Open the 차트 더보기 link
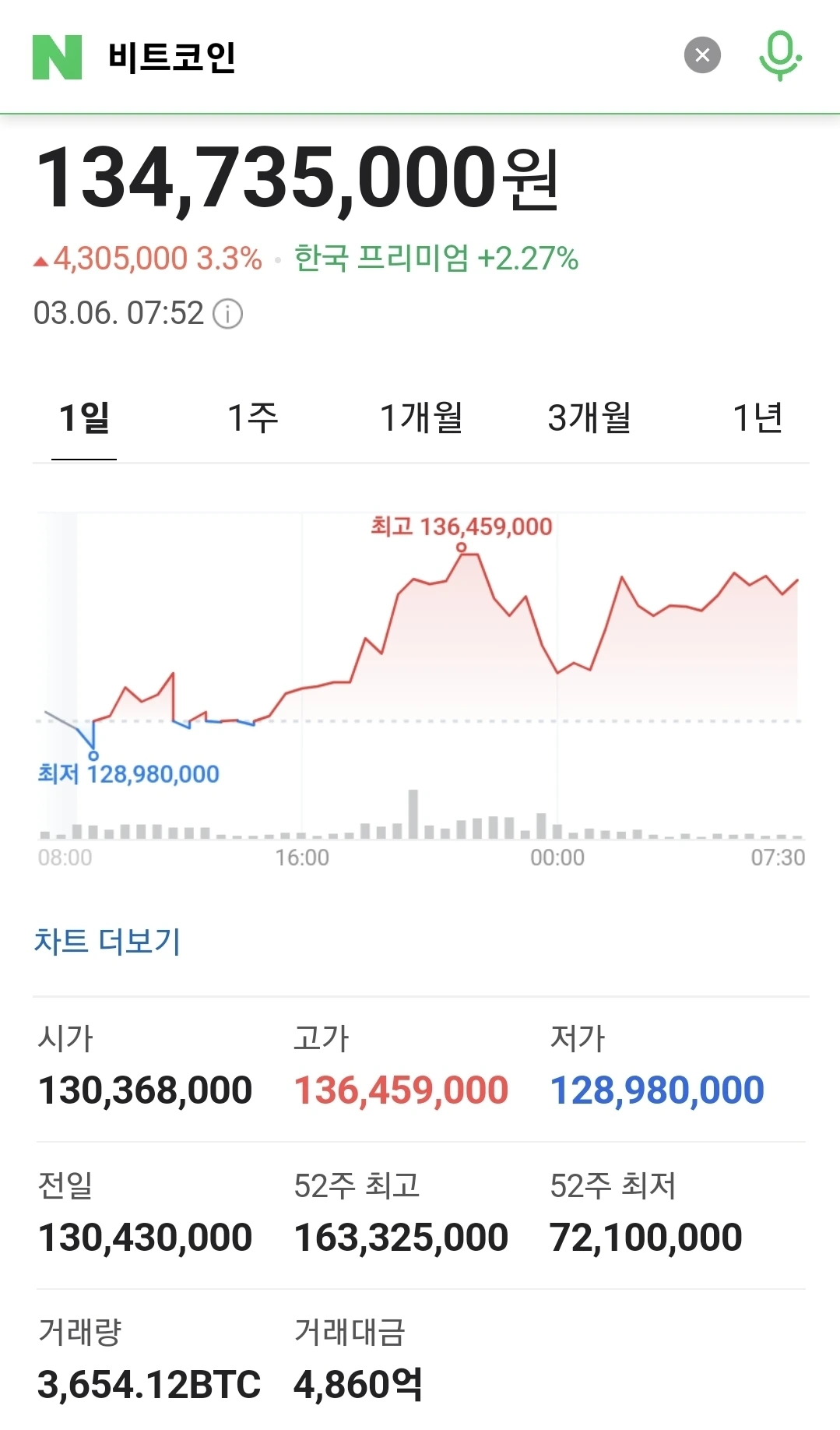This screenshot has width=840, height=1430. point(107,942)
